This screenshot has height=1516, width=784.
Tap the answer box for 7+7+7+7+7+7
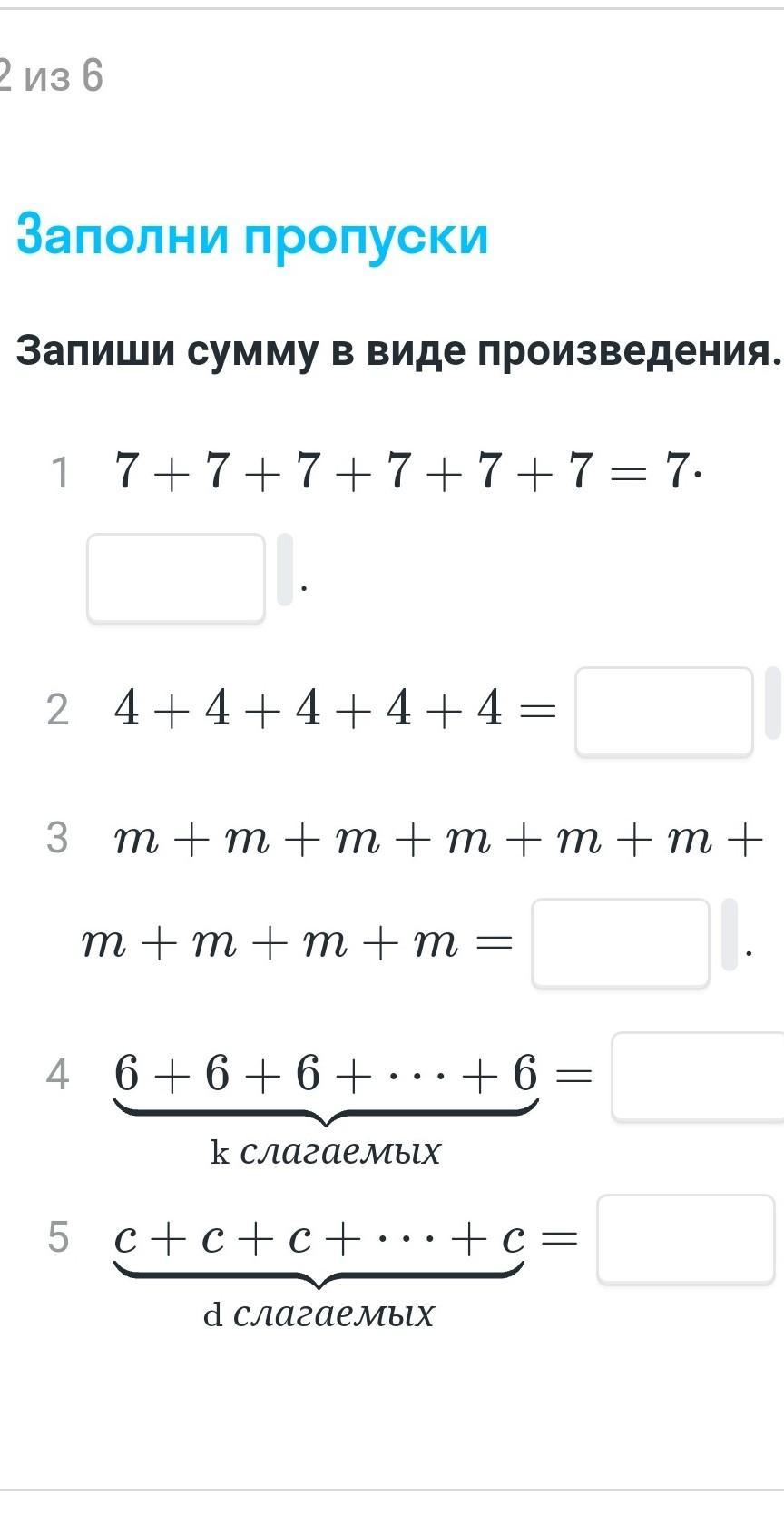(176, 578)
